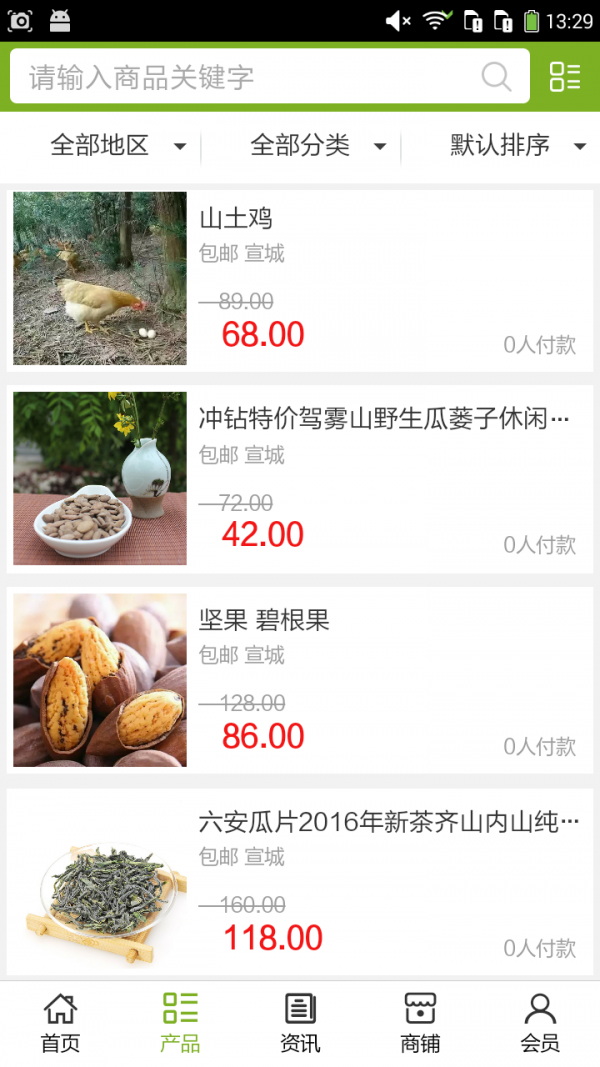600x1067 pixels.
Task: Switch to the 资讯 news tab
Action: [x=300, y=1023]
